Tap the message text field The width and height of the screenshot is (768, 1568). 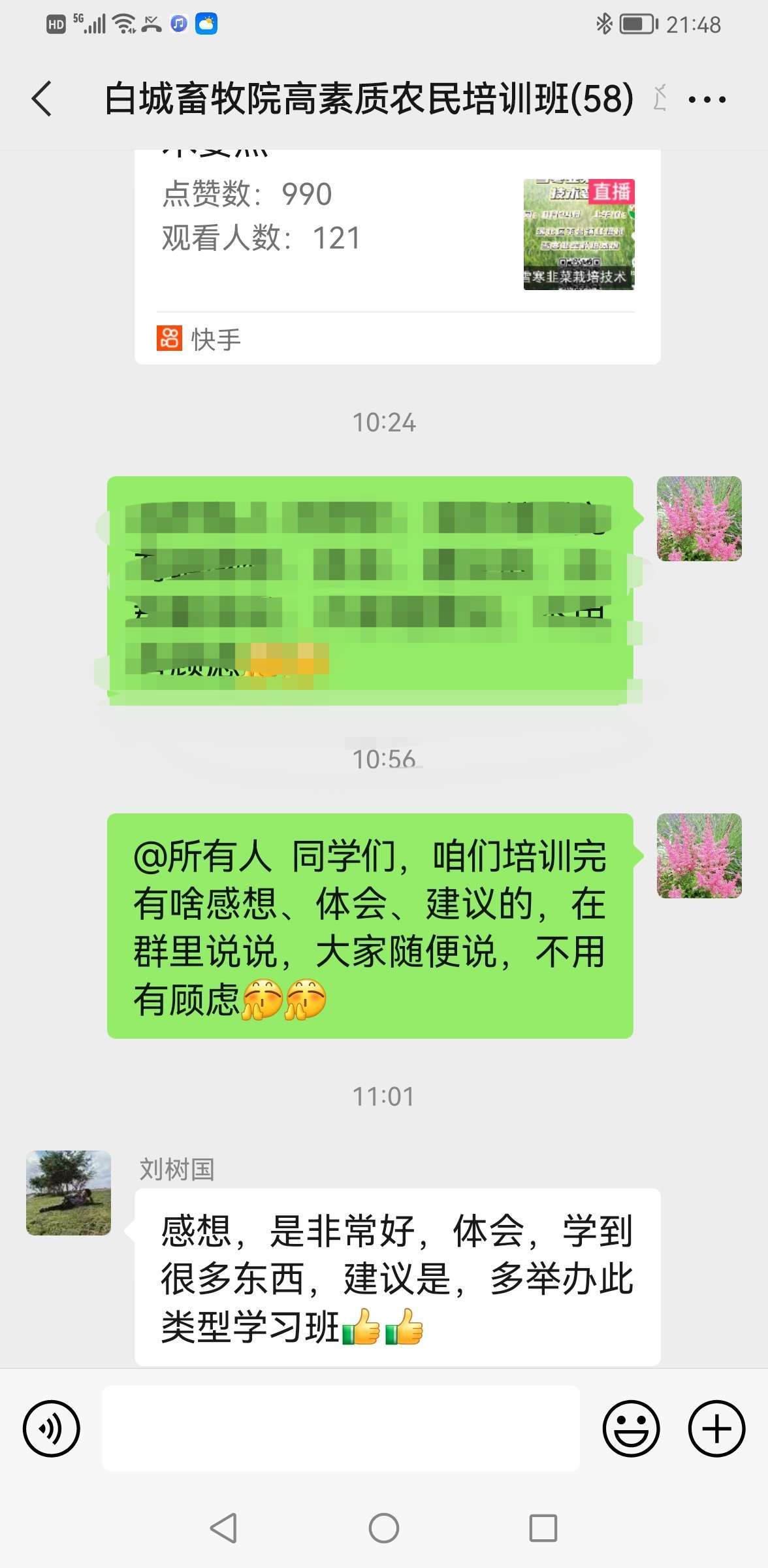341,1428
